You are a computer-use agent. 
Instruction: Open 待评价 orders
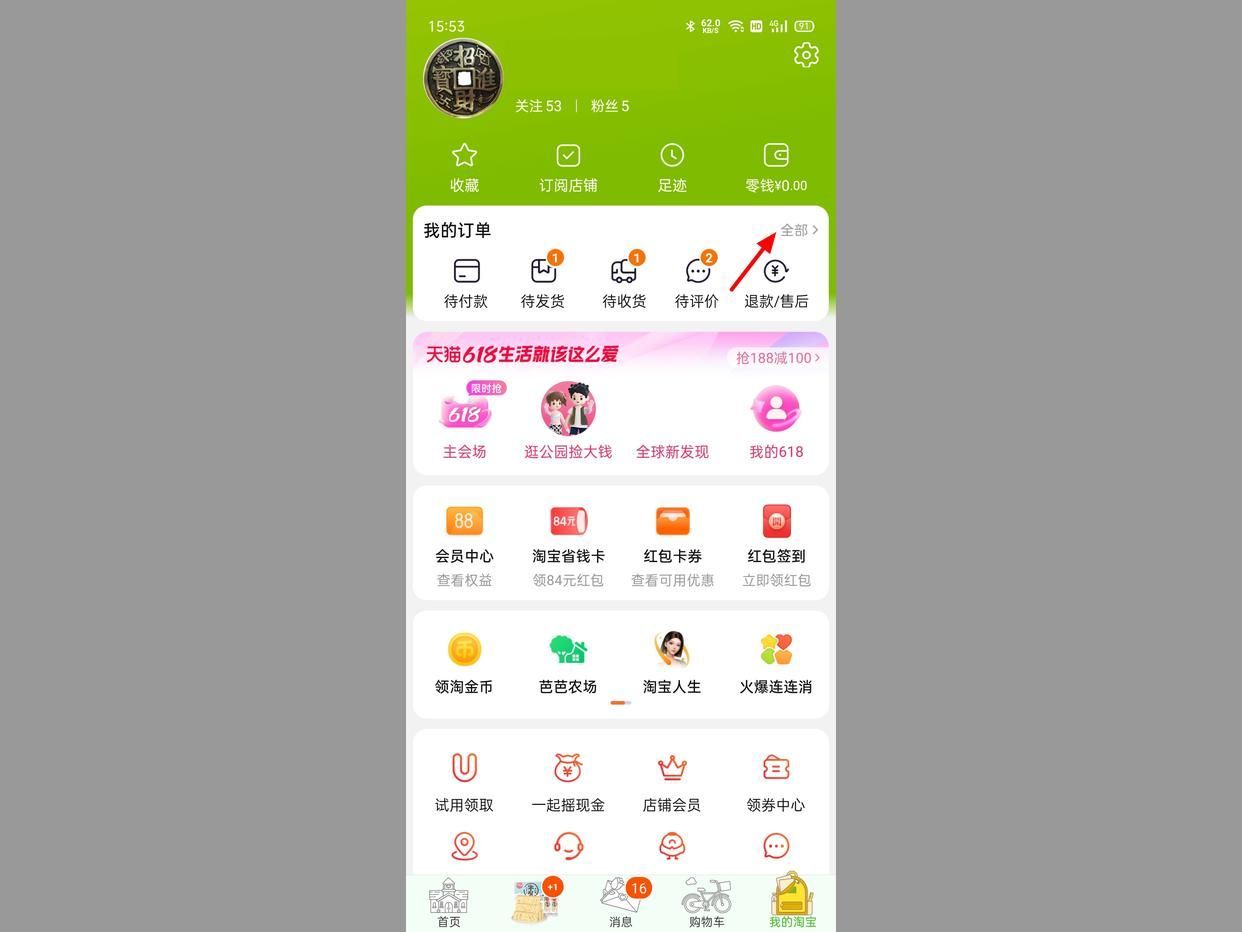(x=697, y=282)
